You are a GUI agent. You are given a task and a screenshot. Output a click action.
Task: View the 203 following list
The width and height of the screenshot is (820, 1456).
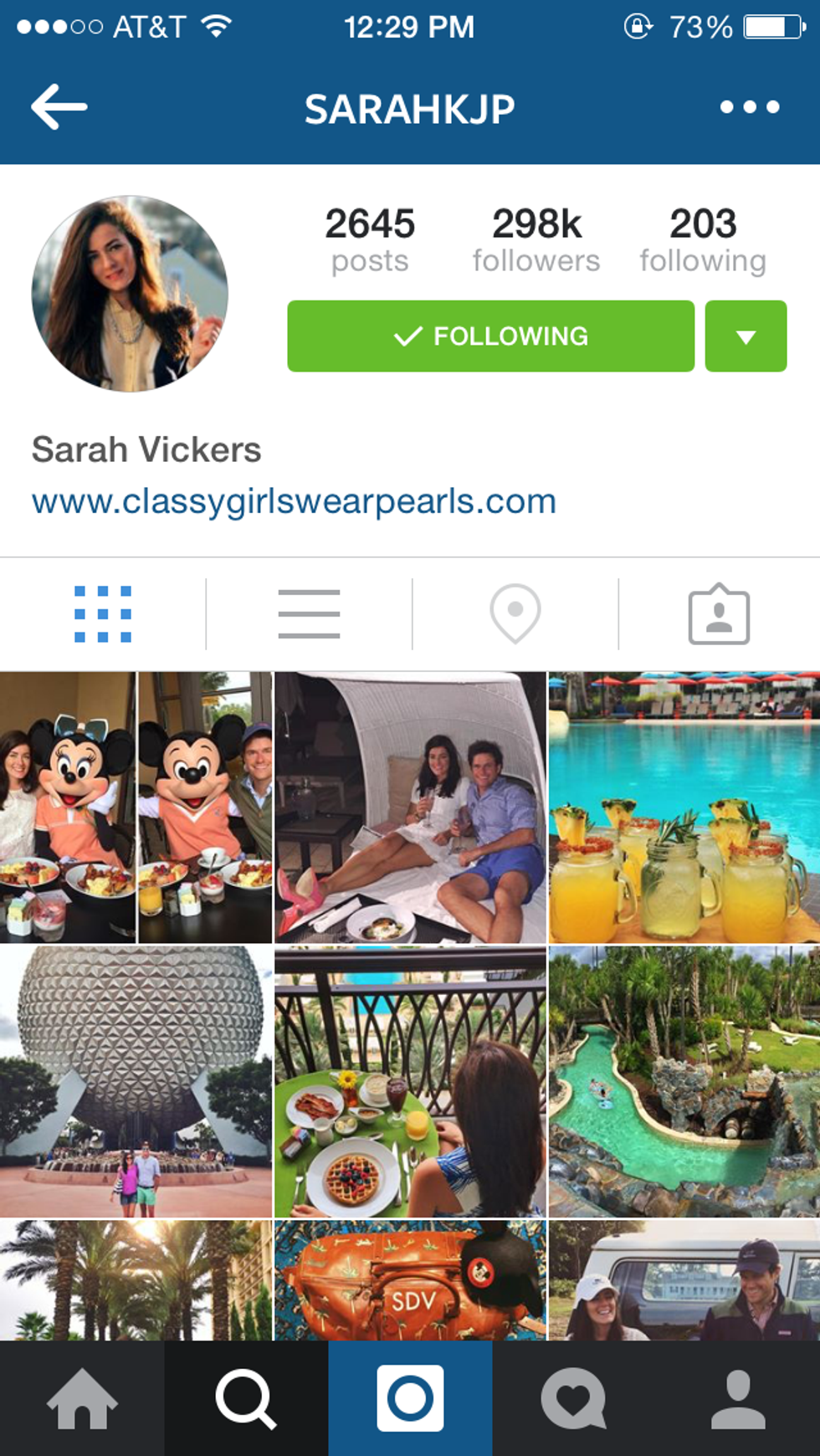pyautogui.click(x=703, y=239)
